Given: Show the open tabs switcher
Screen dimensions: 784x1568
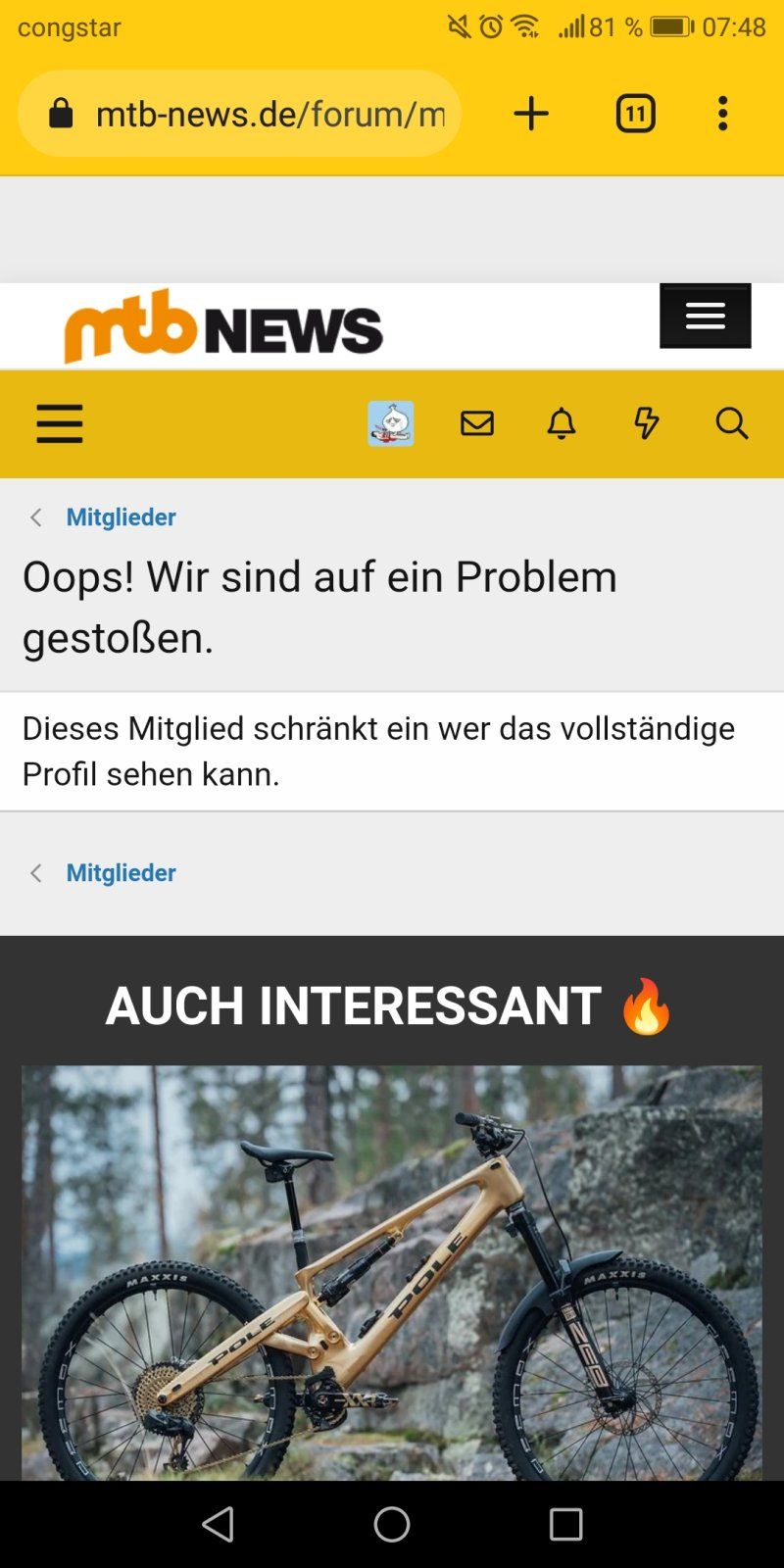Looking at the screenshot, I should [635, 114].
